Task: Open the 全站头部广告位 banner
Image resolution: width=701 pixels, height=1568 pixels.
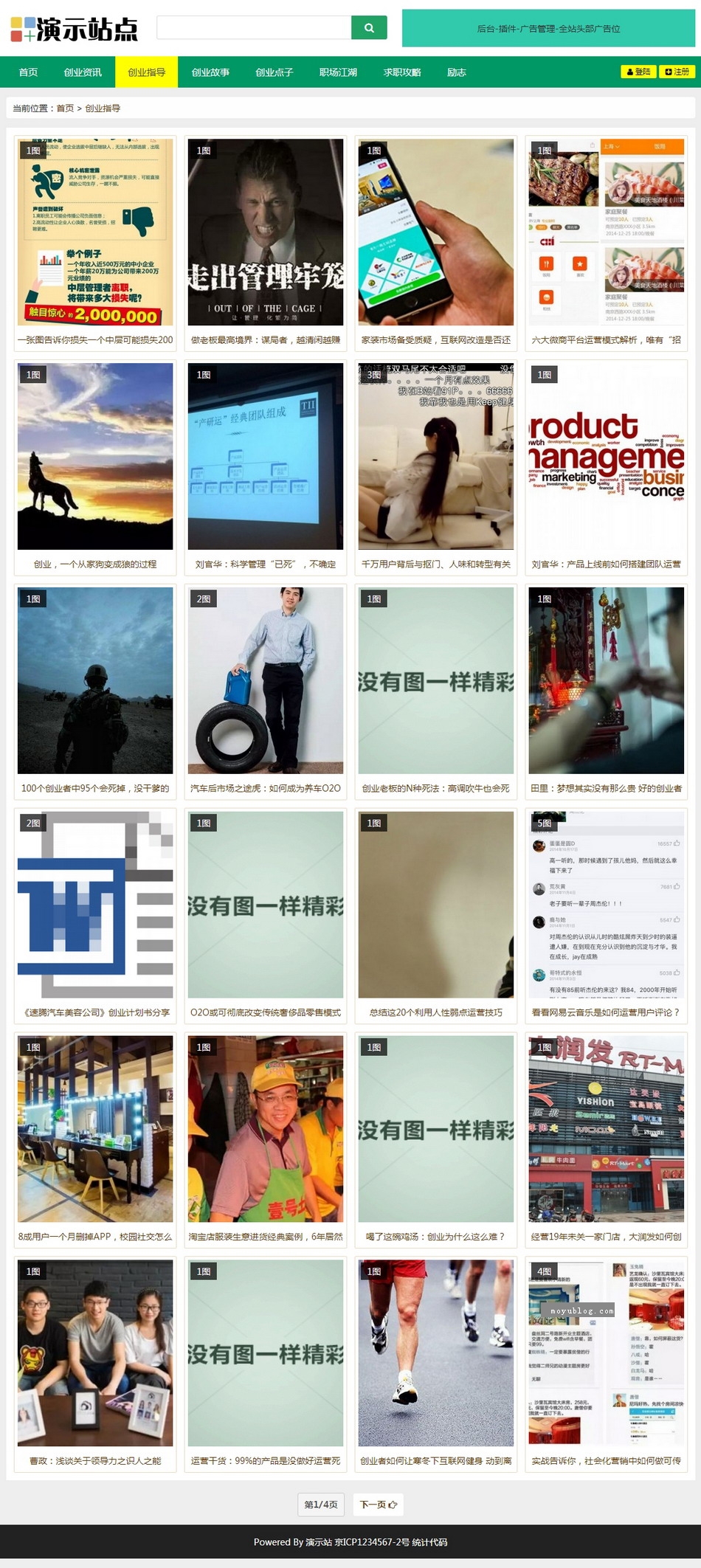Action: [x=548, y=29]
